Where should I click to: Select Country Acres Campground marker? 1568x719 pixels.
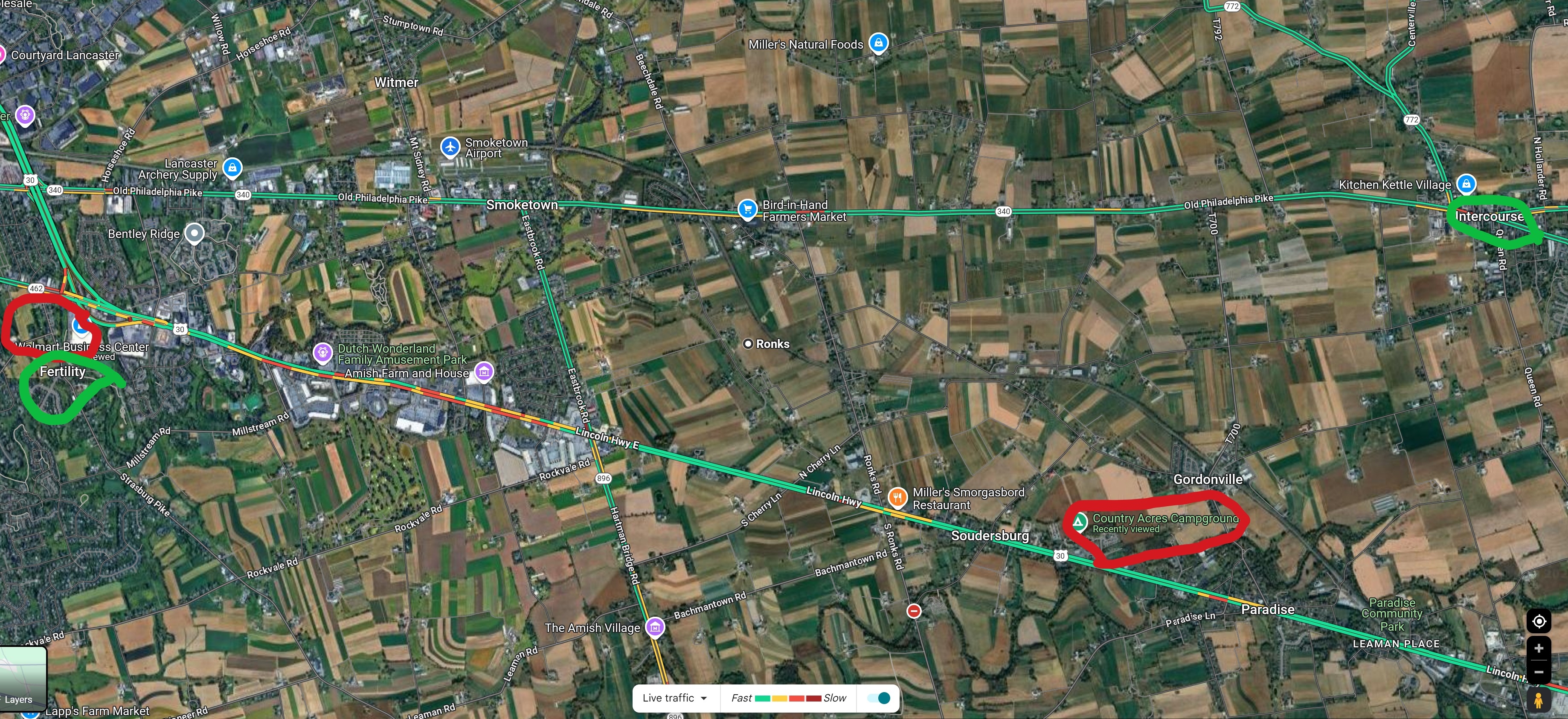1079,522
